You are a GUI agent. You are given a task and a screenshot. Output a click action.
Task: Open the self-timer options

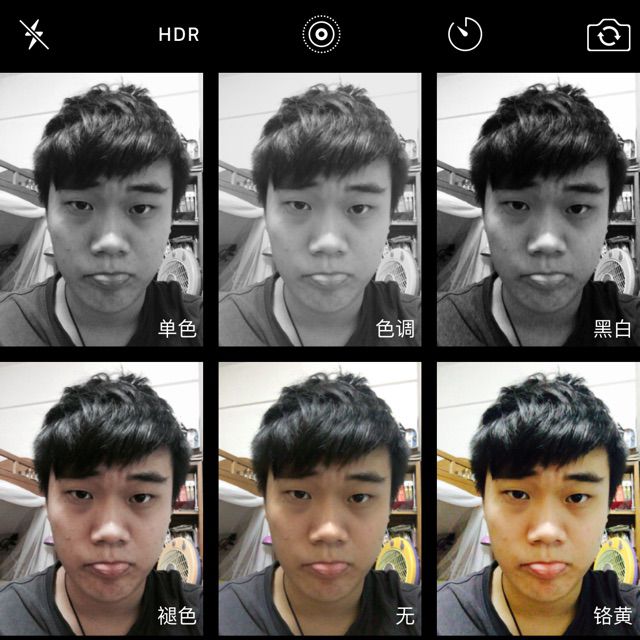(465, 35)
